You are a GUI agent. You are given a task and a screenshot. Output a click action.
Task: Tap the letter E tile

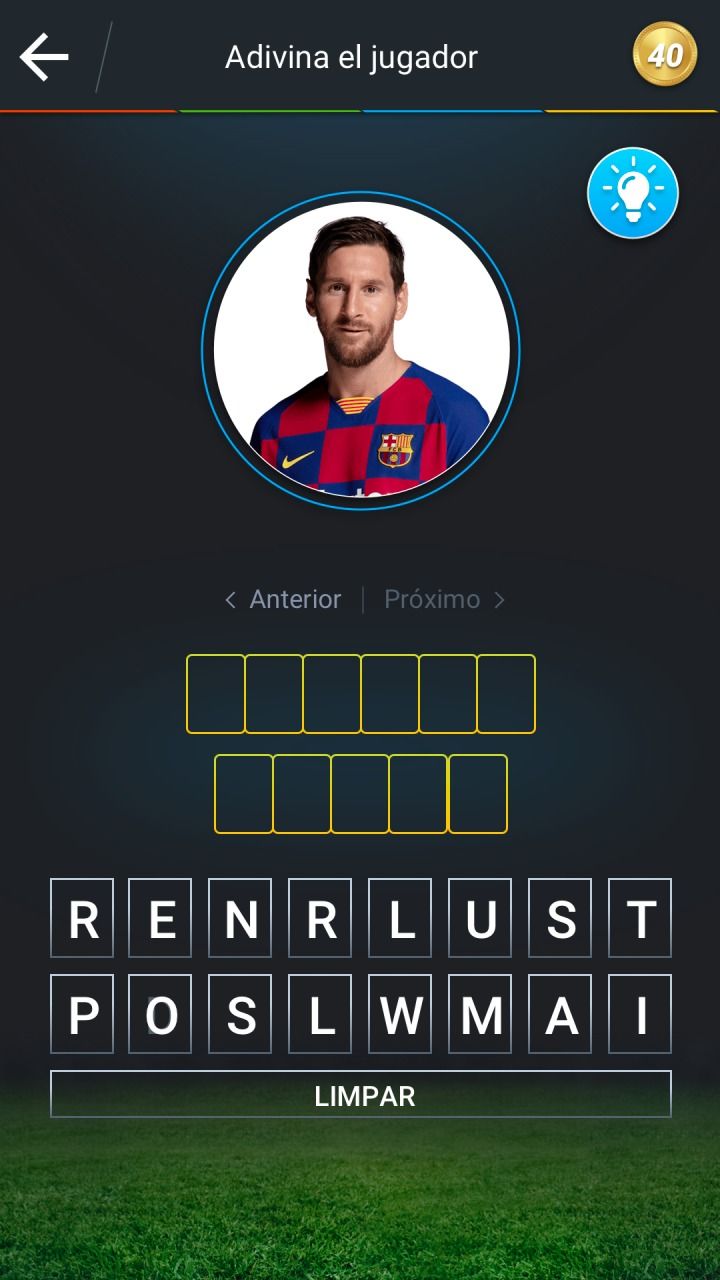pyautogui.click(x=162, y=918)
